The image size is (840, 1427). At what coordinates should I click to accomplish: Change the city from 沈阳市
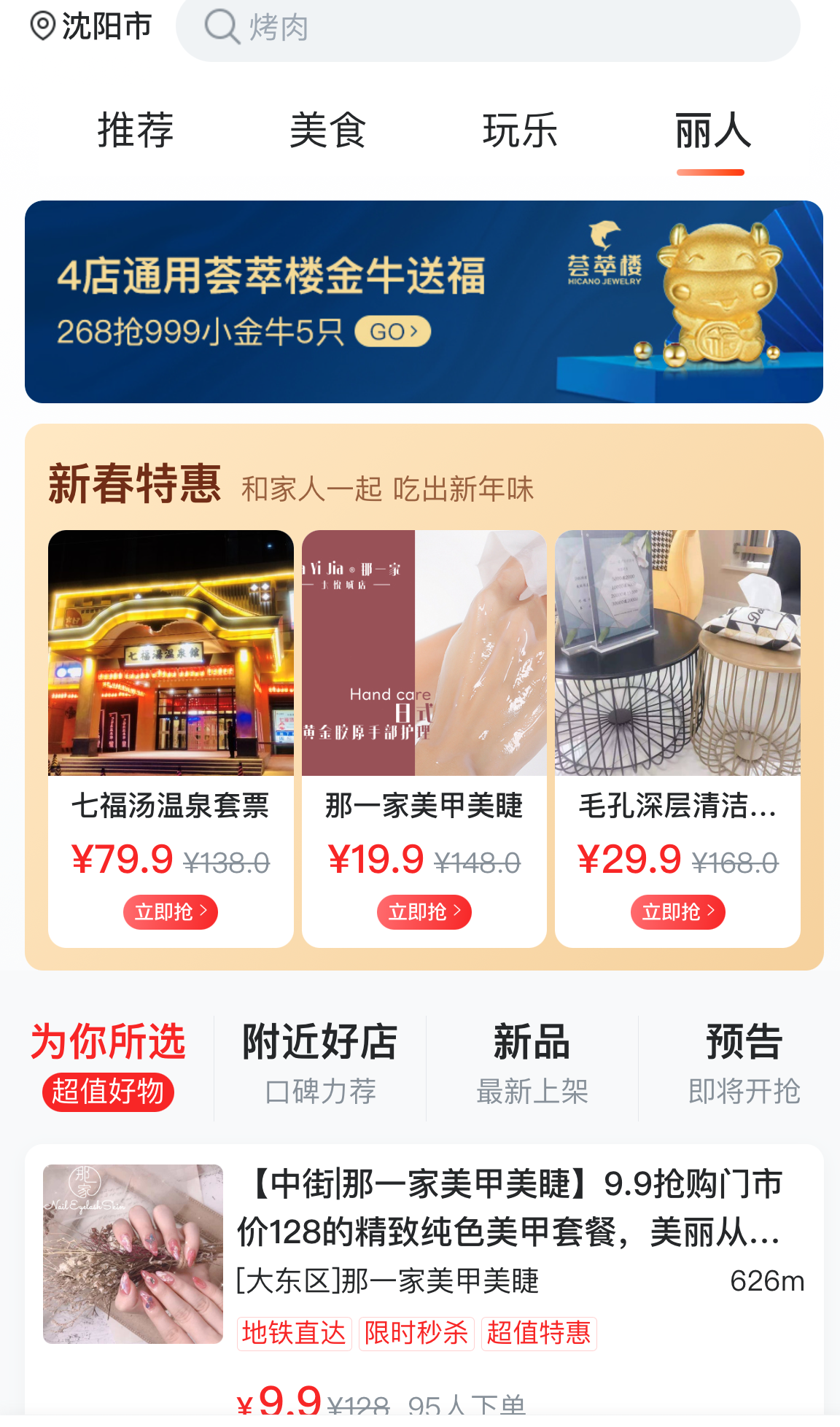[x=91, y=26]
